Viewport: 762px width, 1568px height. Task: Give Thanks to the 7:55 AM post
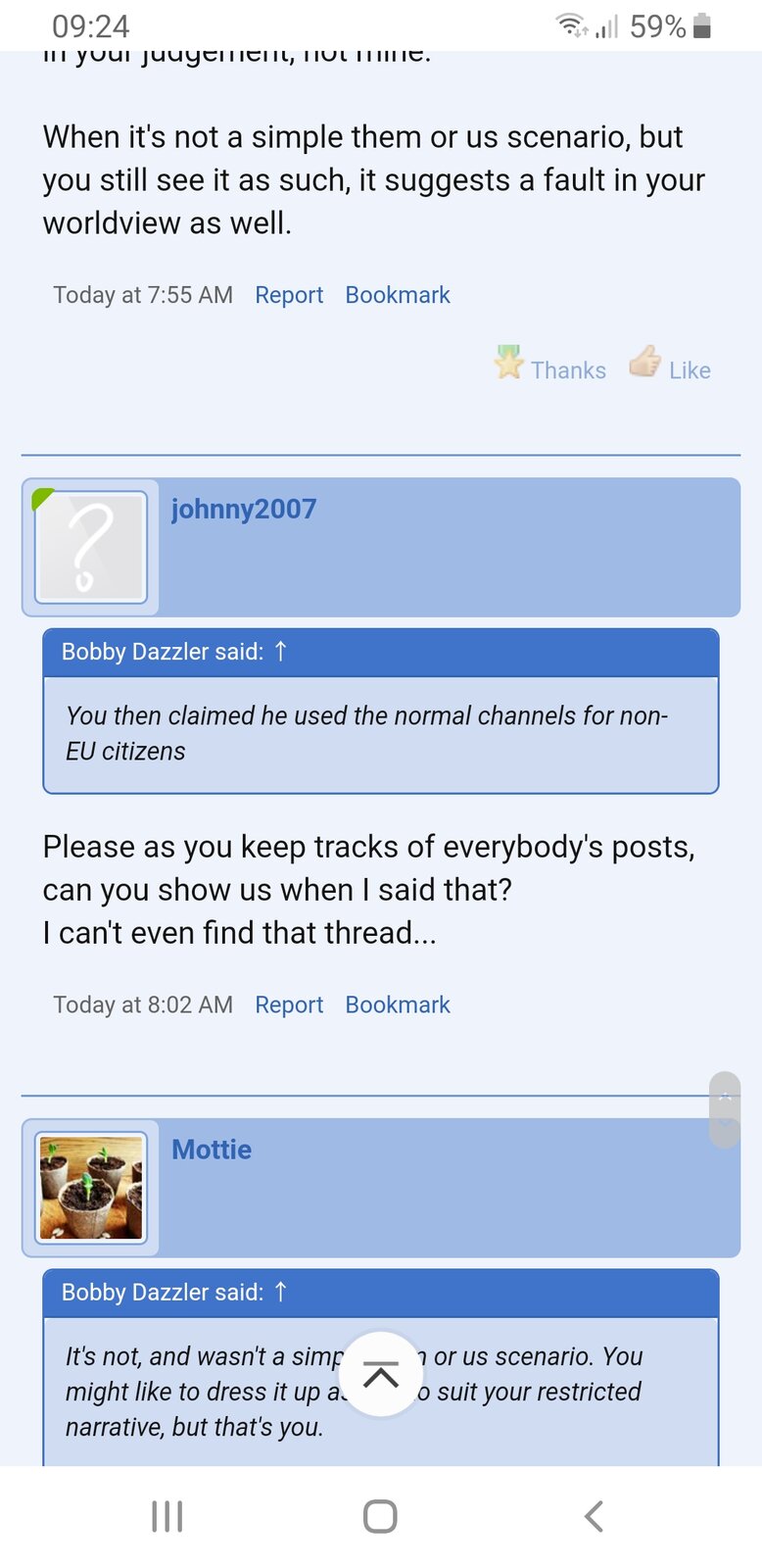550,367
